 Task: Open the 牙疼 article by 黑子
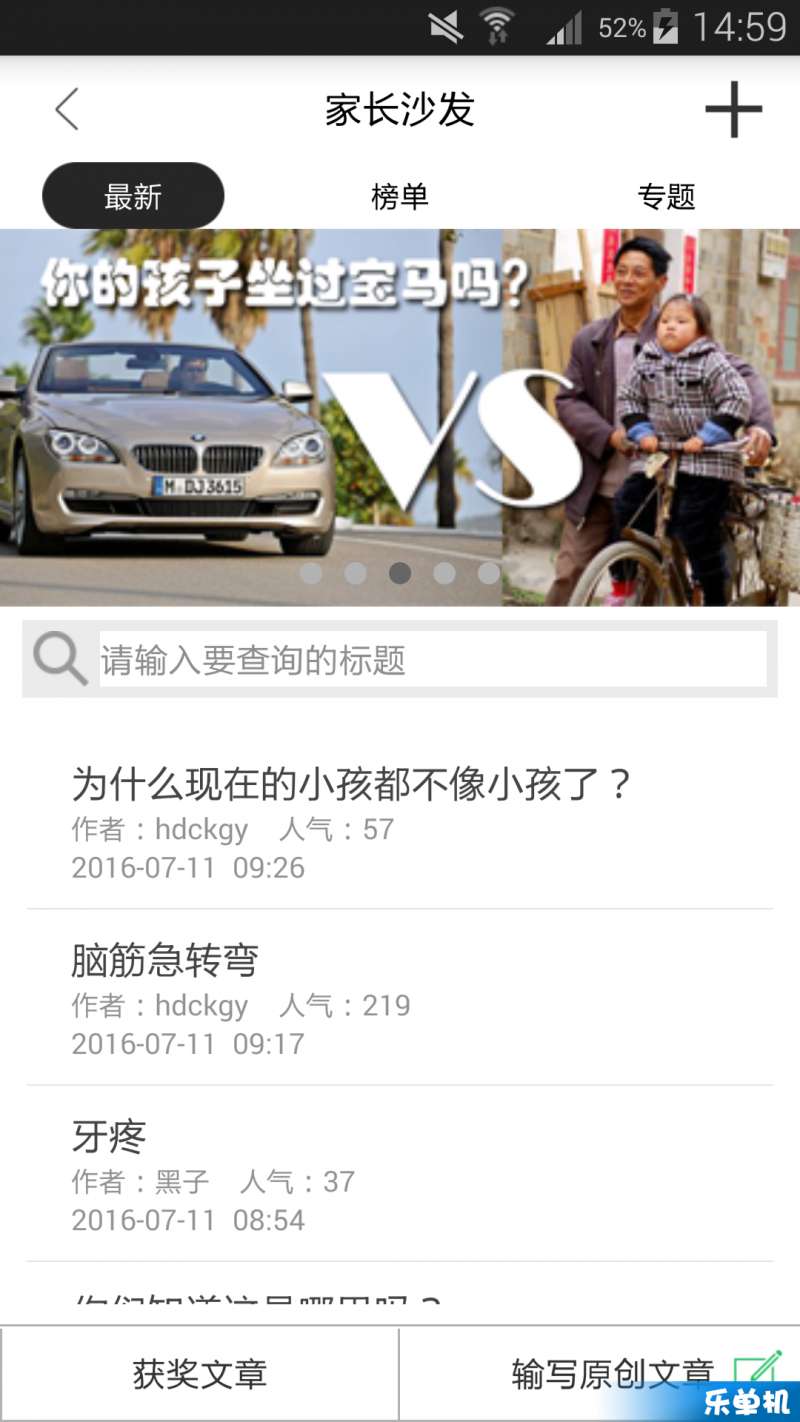click(110, 1137)
